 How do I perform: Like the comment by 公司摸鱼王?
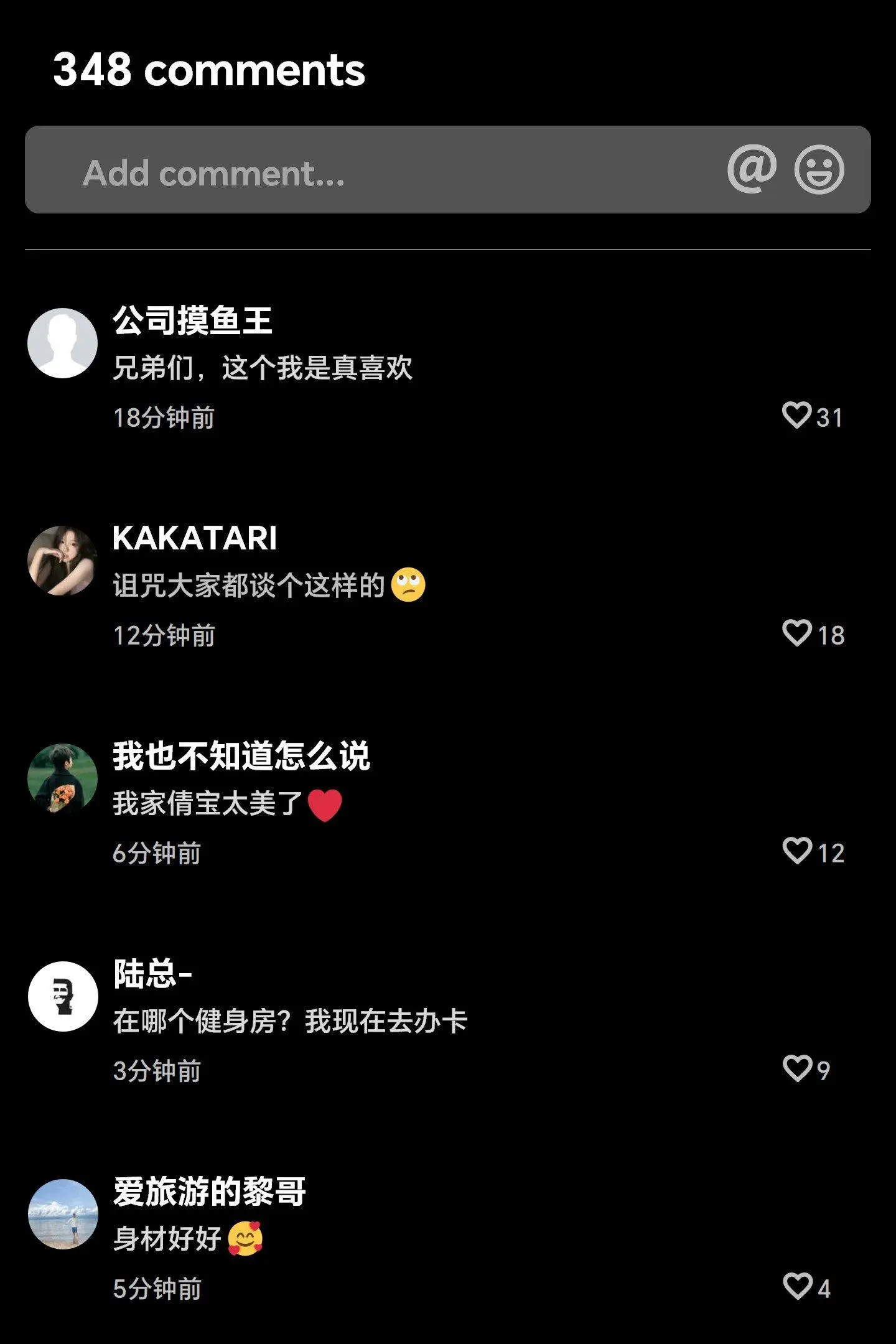[x=797, y=416]
